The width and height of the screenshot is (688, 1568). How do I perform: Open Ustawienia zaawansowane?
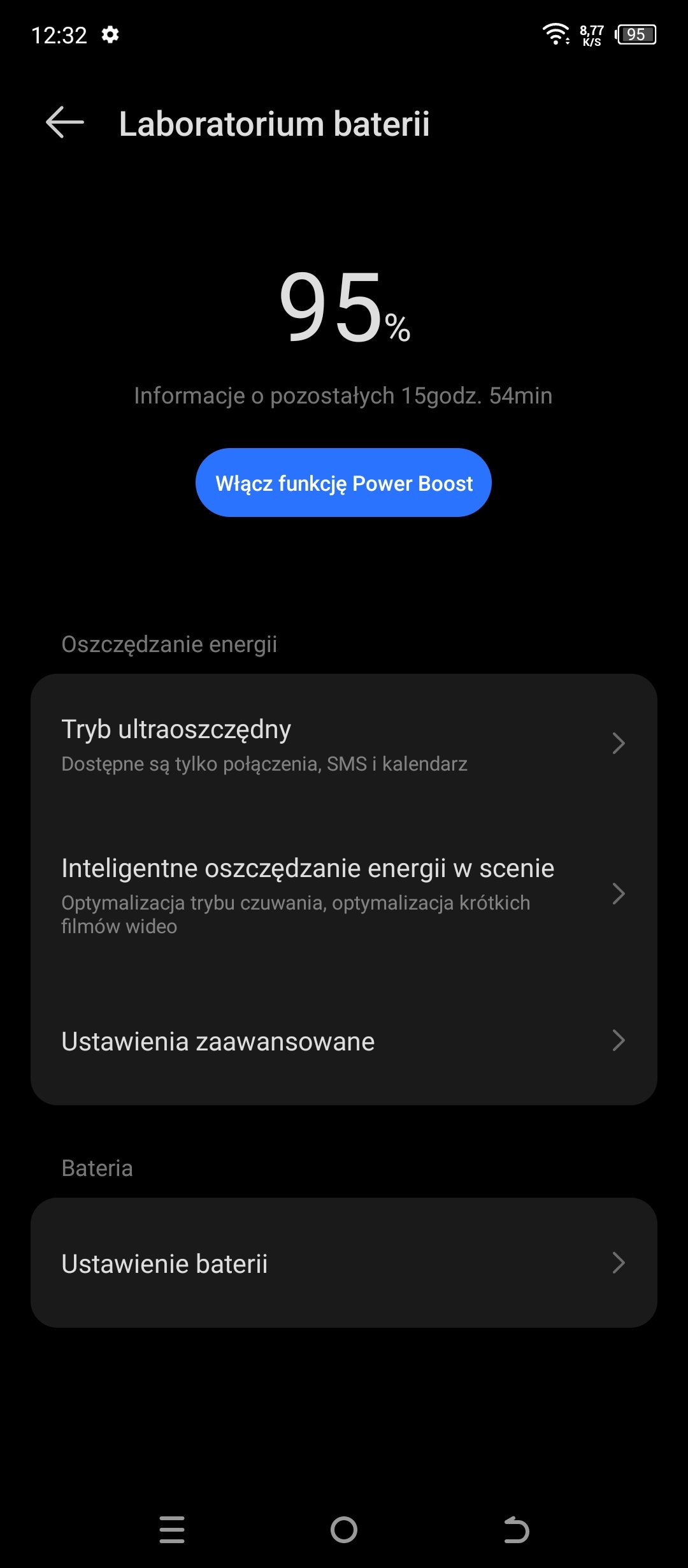[343, 1041]
